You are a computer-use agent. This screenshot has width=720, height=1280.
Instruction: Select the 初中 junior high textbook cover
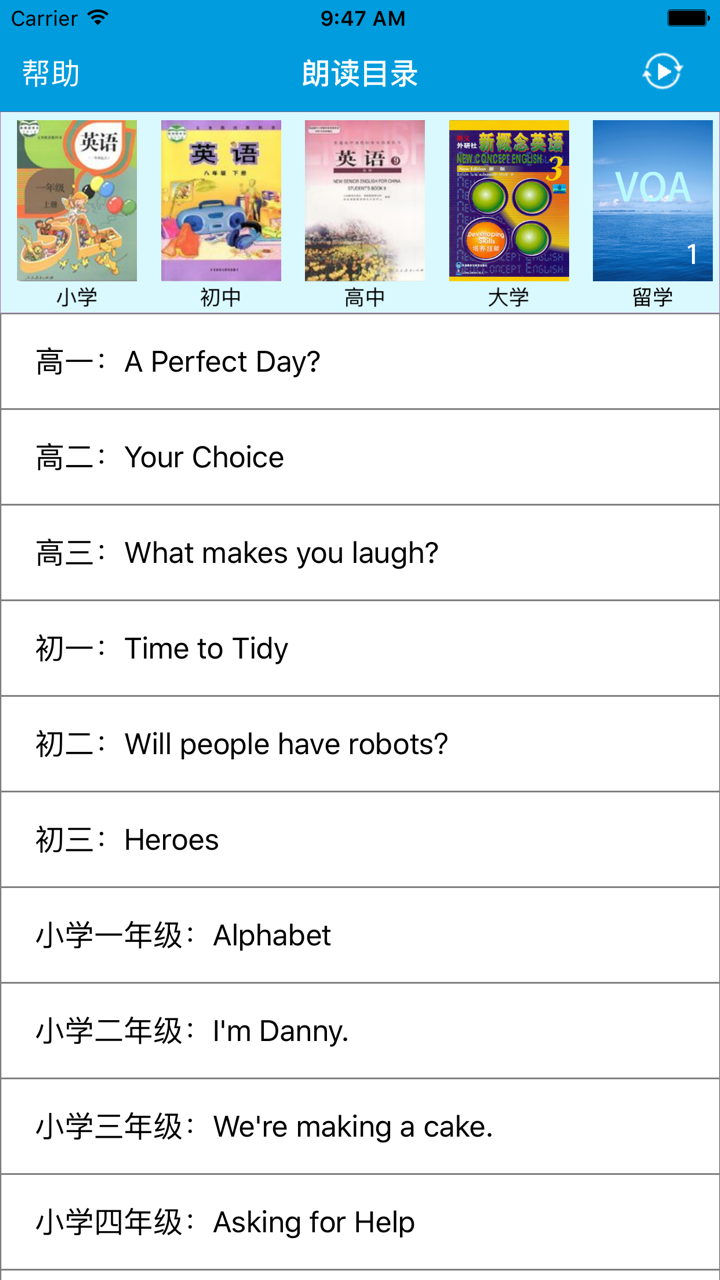pyautogui.click(x=221, y=200)
